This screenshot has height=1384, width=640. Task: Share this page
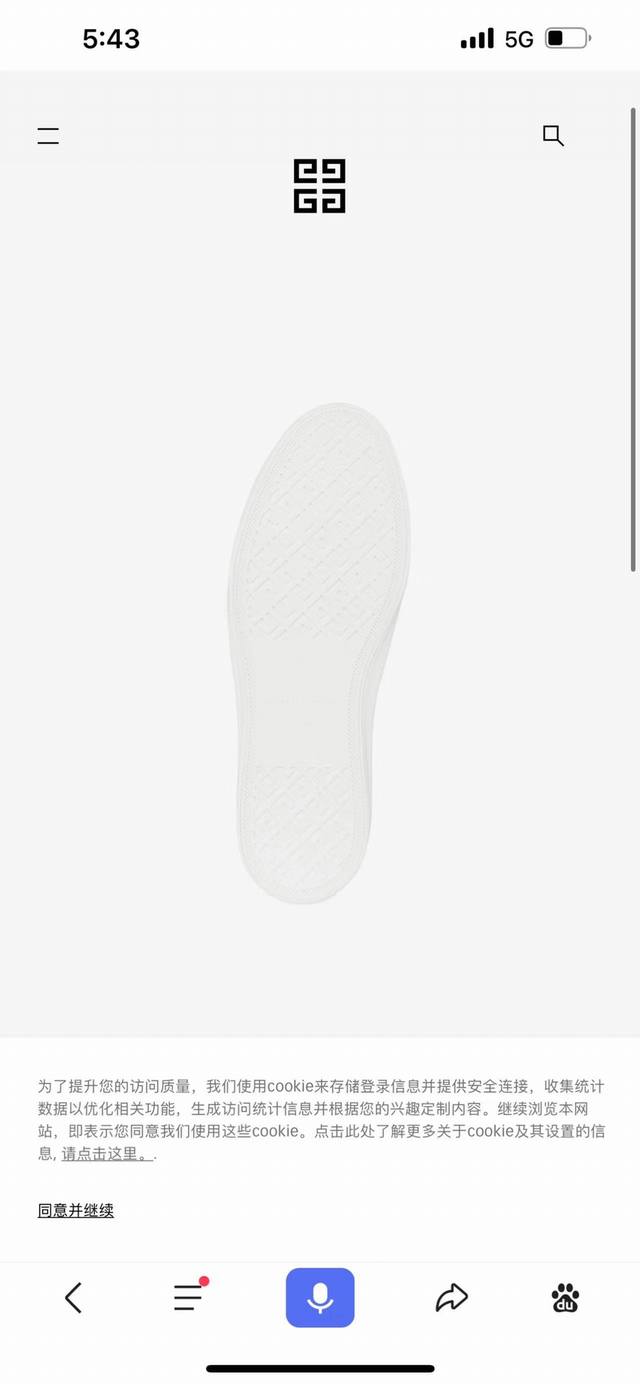tap(452, 1298)
